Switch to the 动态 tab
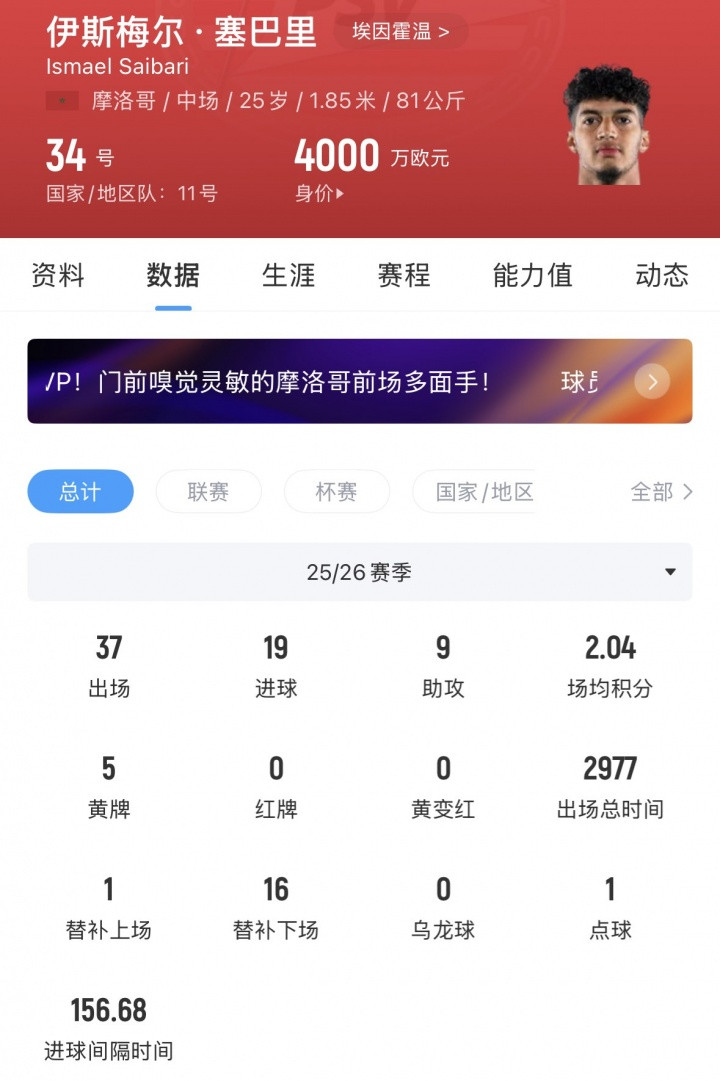Image resolution: width=720 pixels, height=1081 pixels. click(x=661, y=275)
